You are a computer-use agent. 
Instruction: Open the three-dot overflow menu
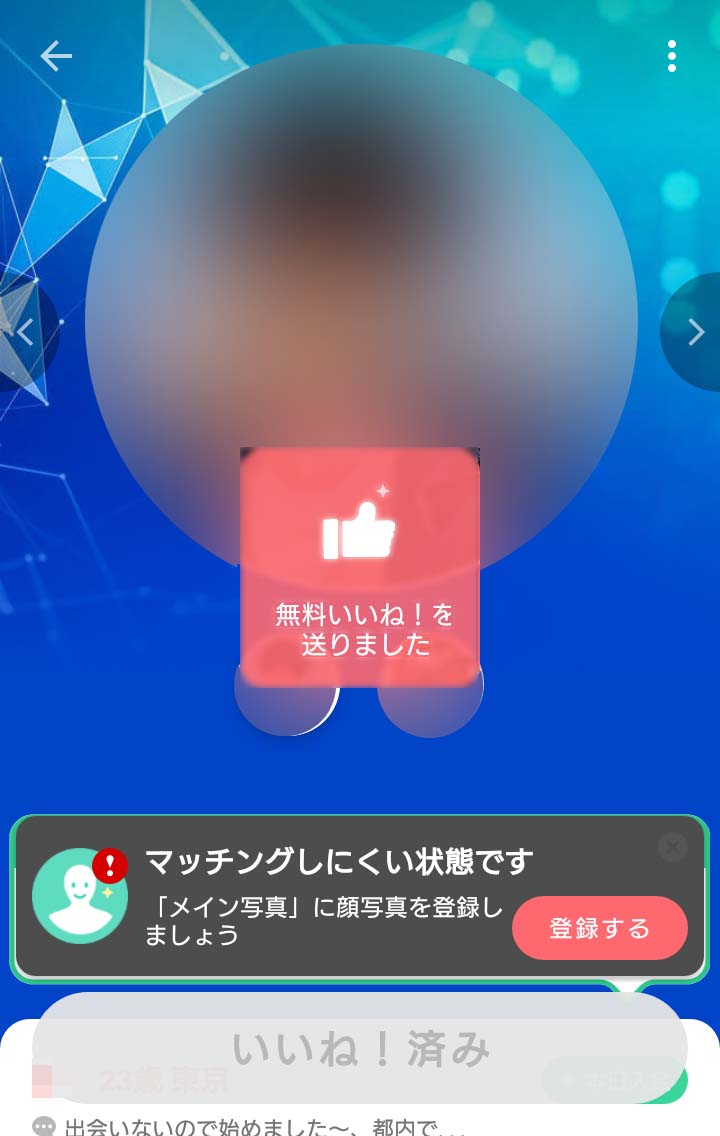671,57
